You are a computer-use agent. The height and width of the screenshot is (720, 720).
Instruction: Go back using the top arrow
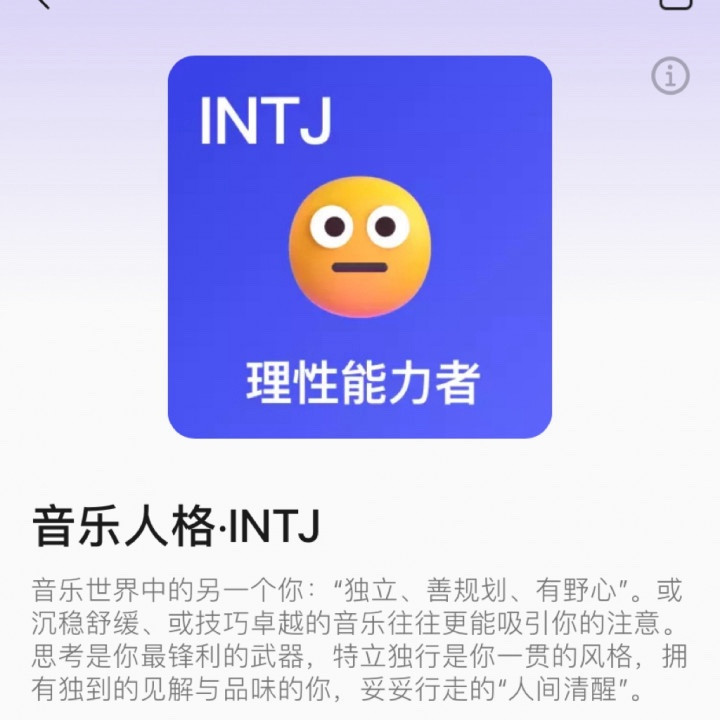tap(40, 4)
